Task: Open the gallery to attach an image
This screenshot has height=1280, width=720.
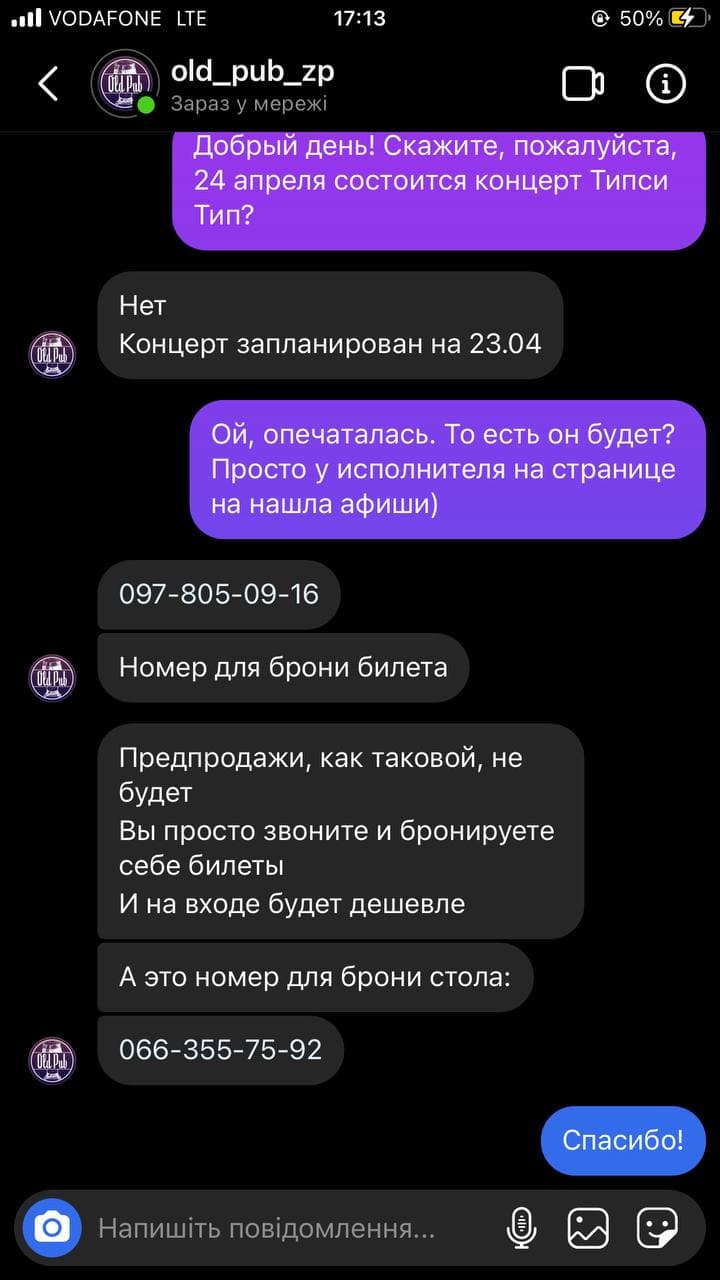Action: [x=589, y=1227]
